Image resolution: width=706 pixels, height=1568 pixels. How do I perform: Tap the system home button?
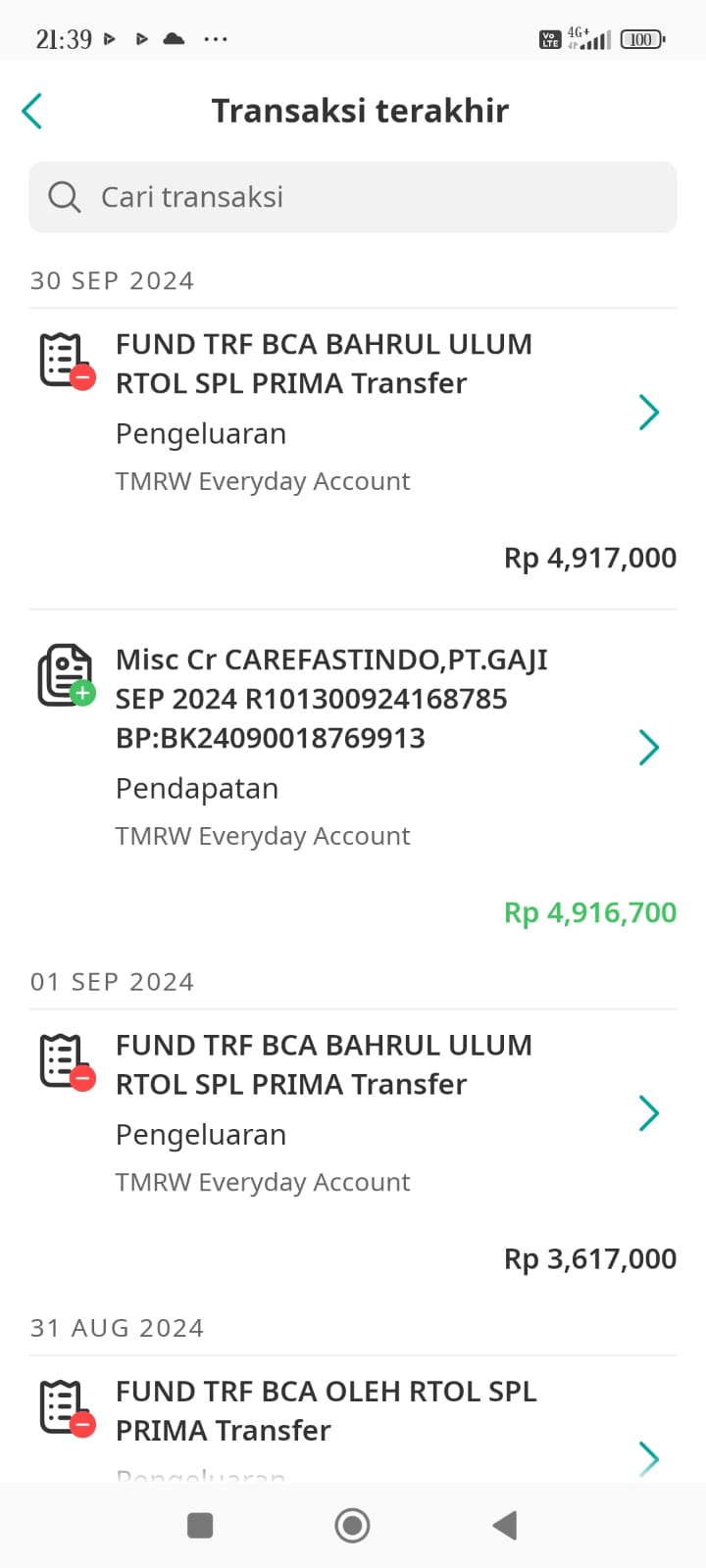352,1525
